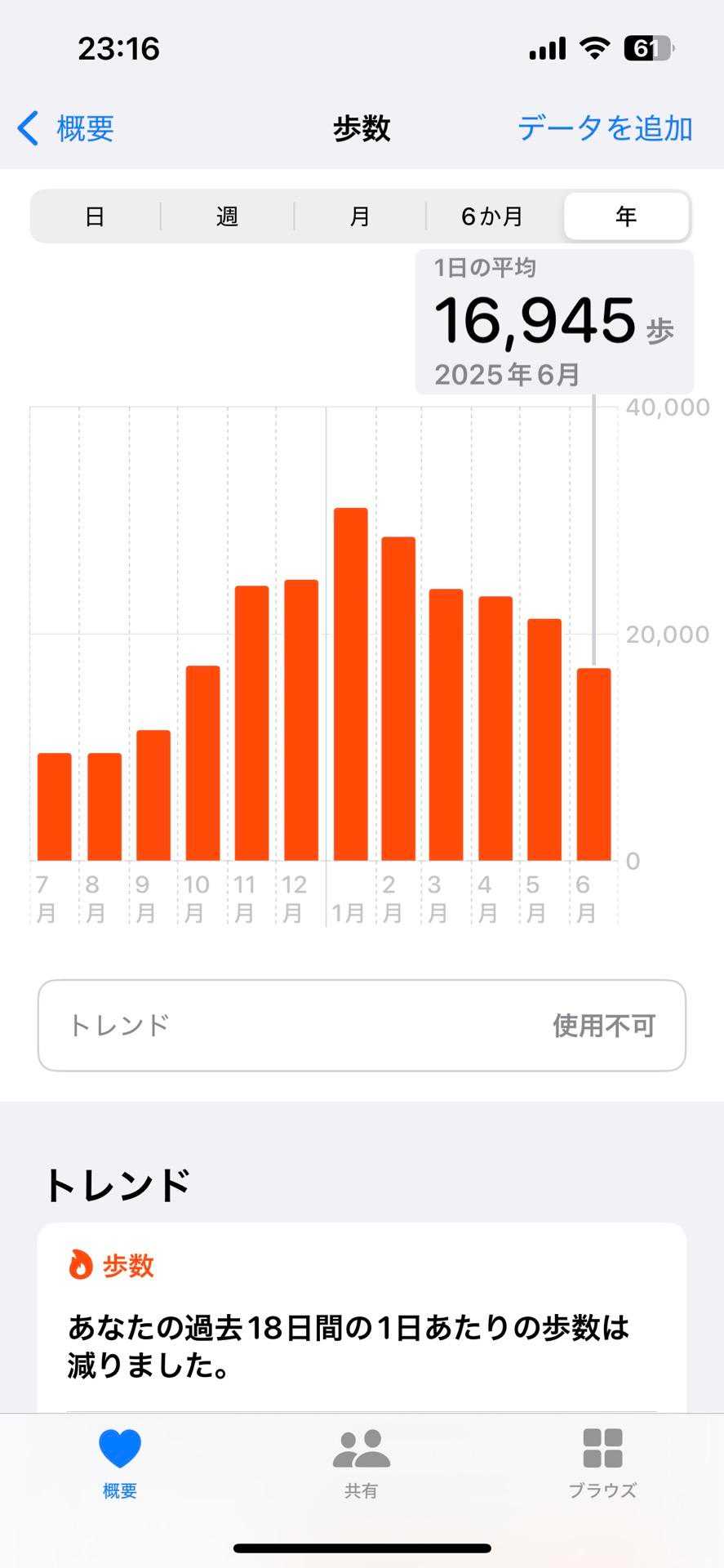
Task: Open the 概要 tab in bottom bar
Action: pos(120,1463)
